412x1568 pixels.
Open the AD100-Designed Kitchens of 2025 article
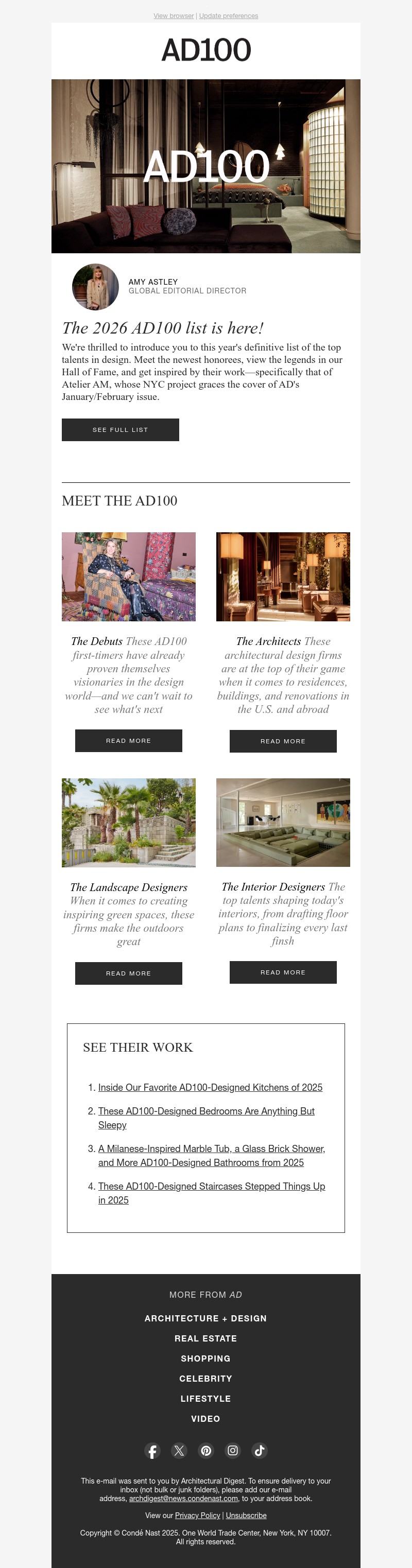pos(210,1087)
